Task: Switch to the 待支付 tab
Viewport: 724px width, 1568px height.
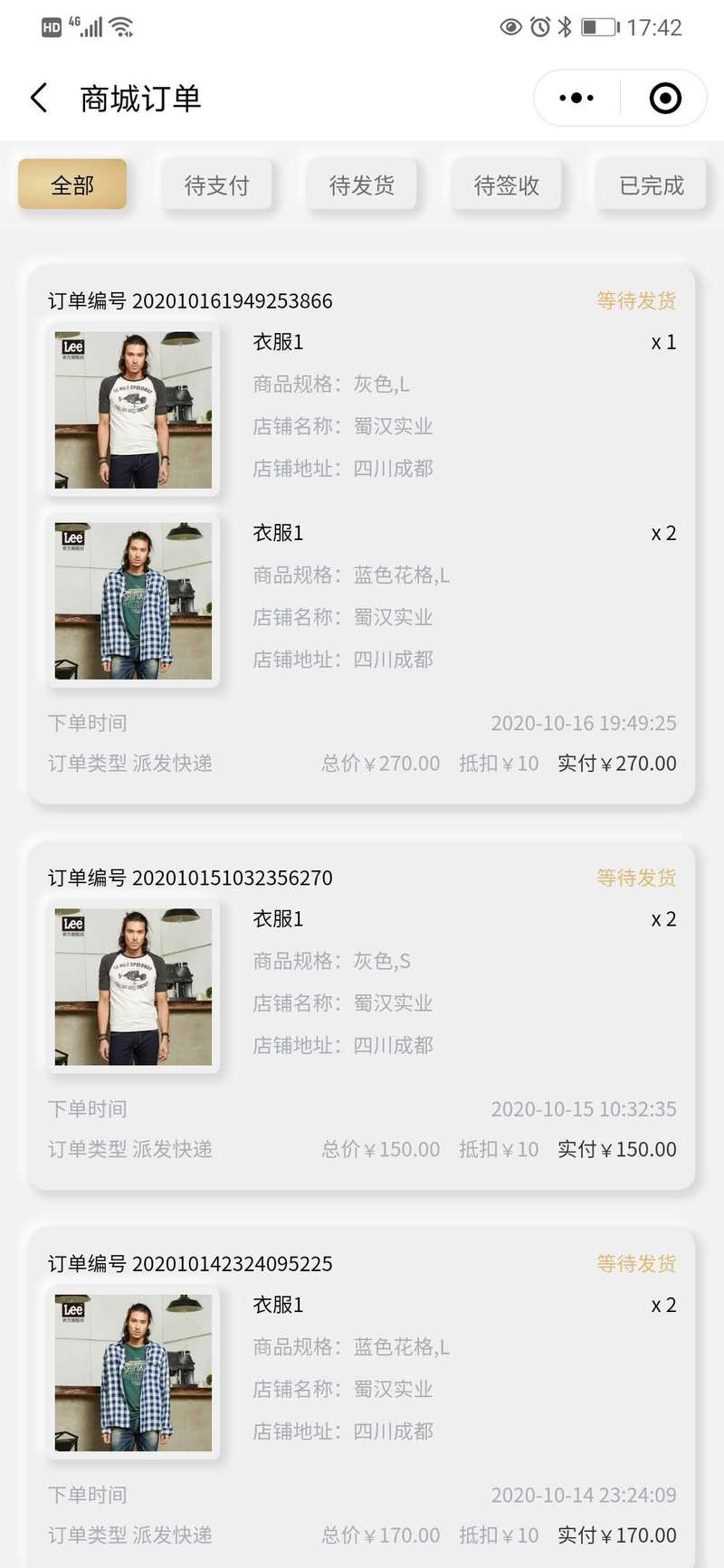Action: coord(217,185)
